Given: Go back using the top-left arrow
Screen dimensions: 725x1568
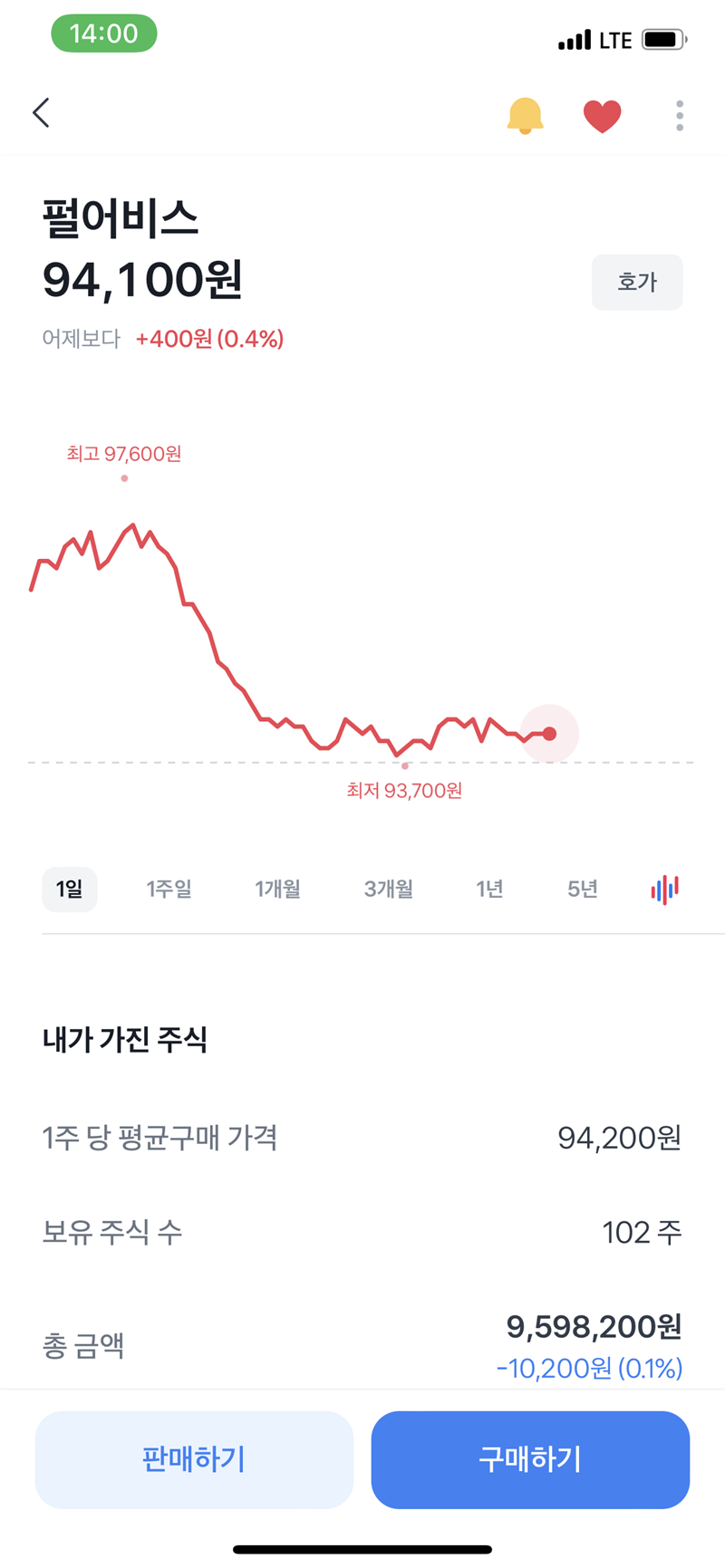Looking at the screenshot, I should 41,113.
